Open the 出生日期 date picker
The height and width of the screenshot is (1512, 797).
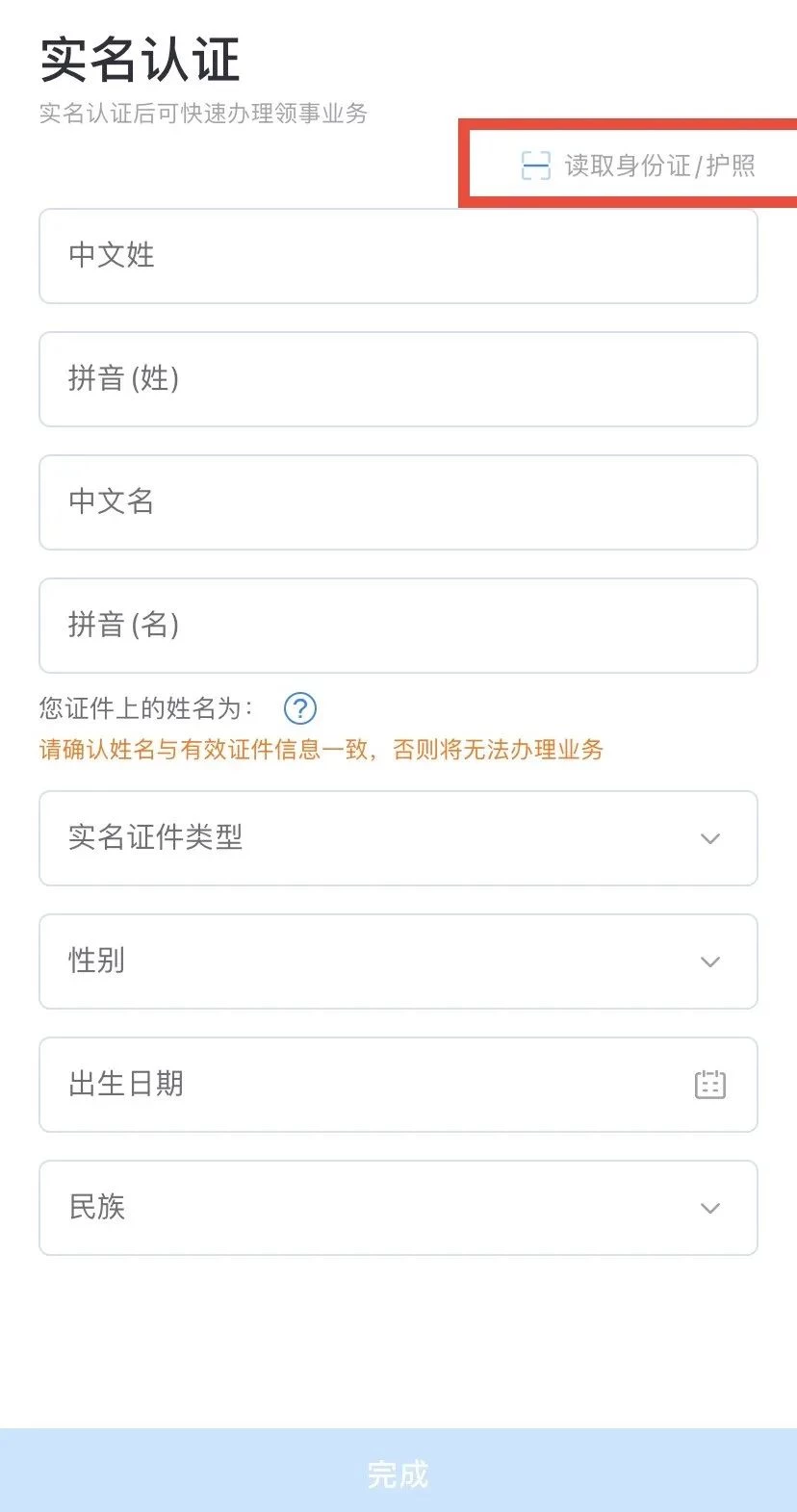[x=398, y=1085]
